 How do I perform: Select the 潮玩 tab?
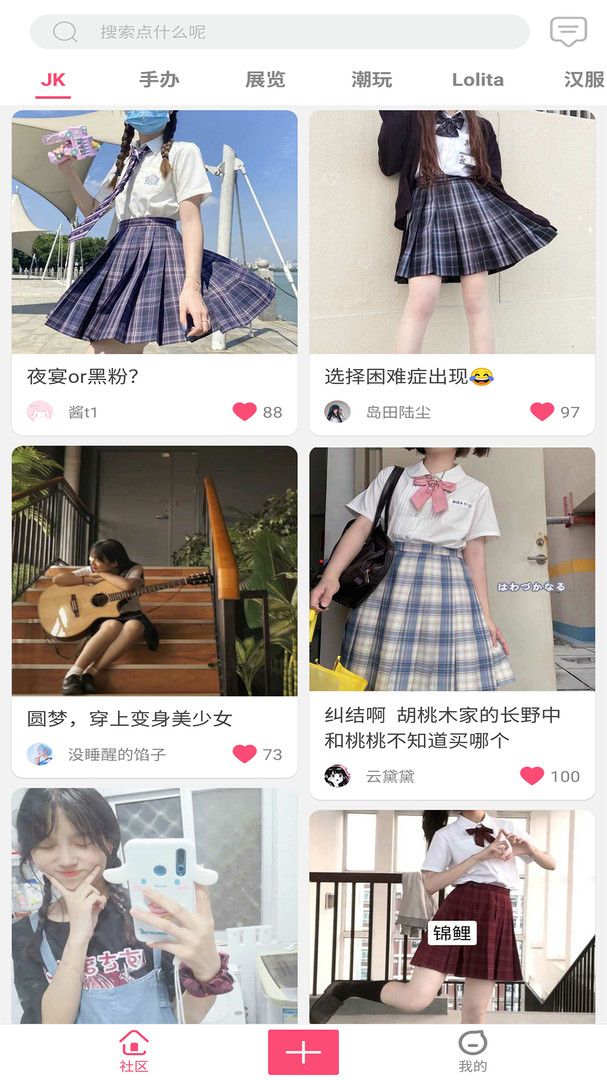pos(371,80)
